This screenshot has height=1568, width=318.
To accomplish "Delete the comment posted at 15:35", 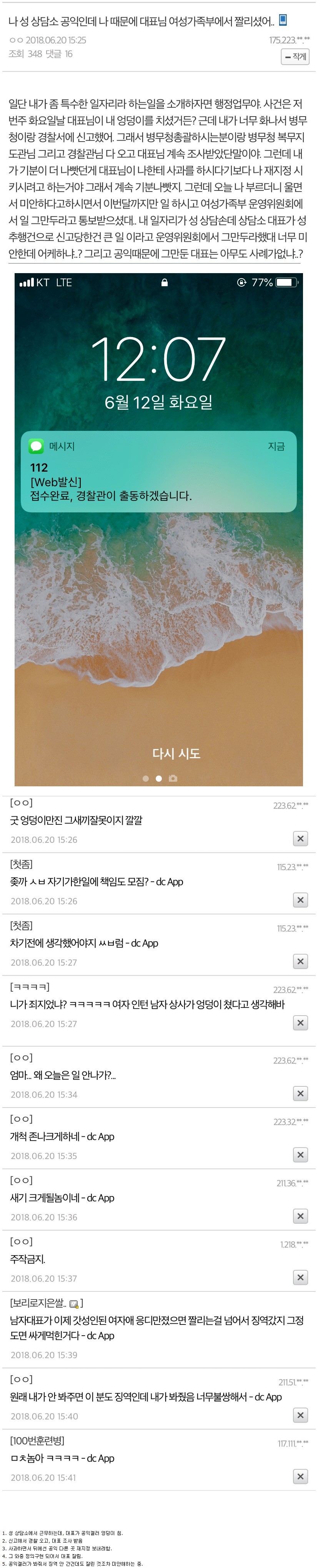I will point(300,1155).
